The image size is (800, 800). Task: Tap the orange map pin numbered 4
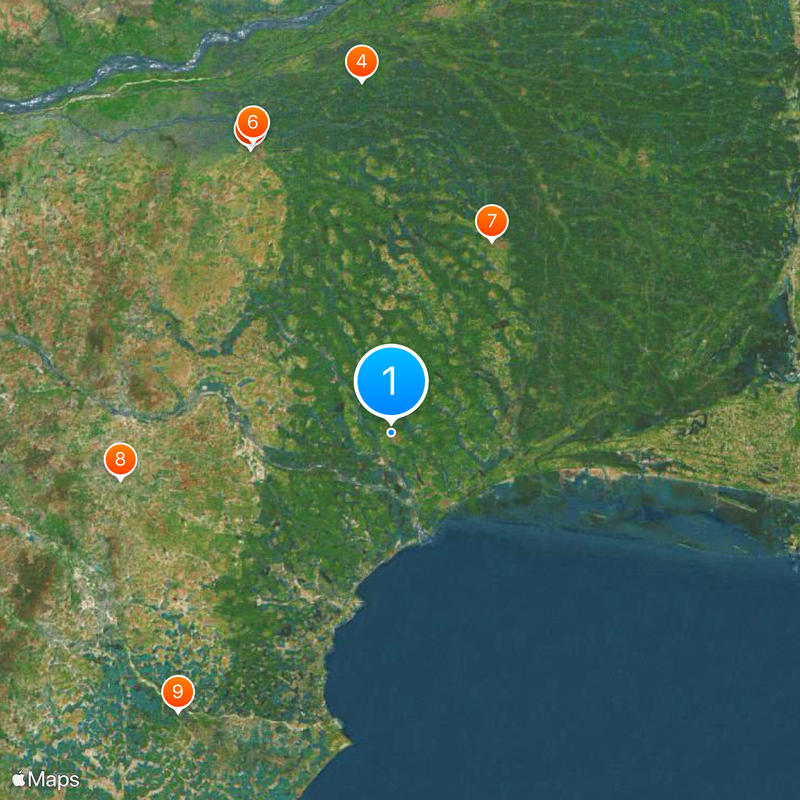tap(361, 62)
